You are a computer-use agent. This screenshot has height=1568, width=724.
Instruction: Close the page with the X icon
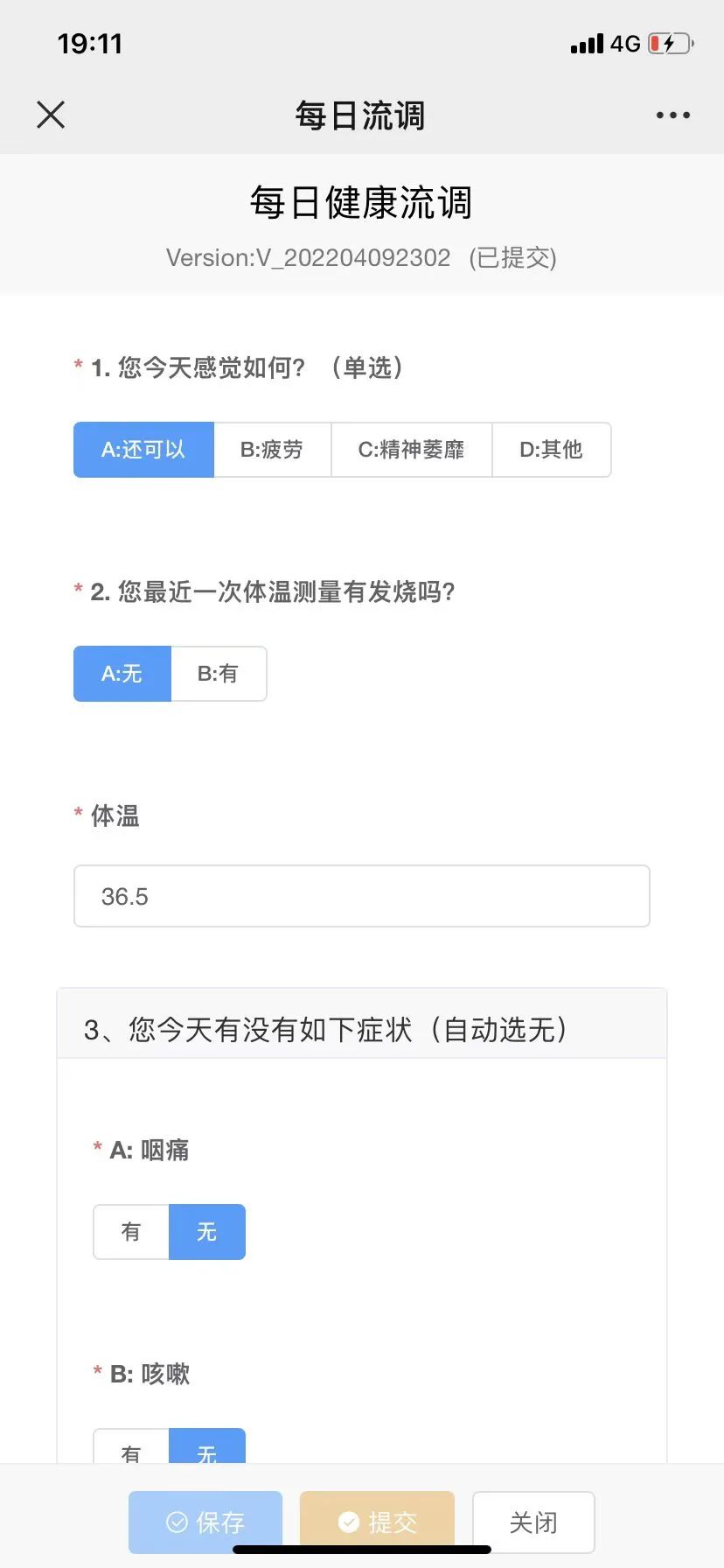(51, 115)
